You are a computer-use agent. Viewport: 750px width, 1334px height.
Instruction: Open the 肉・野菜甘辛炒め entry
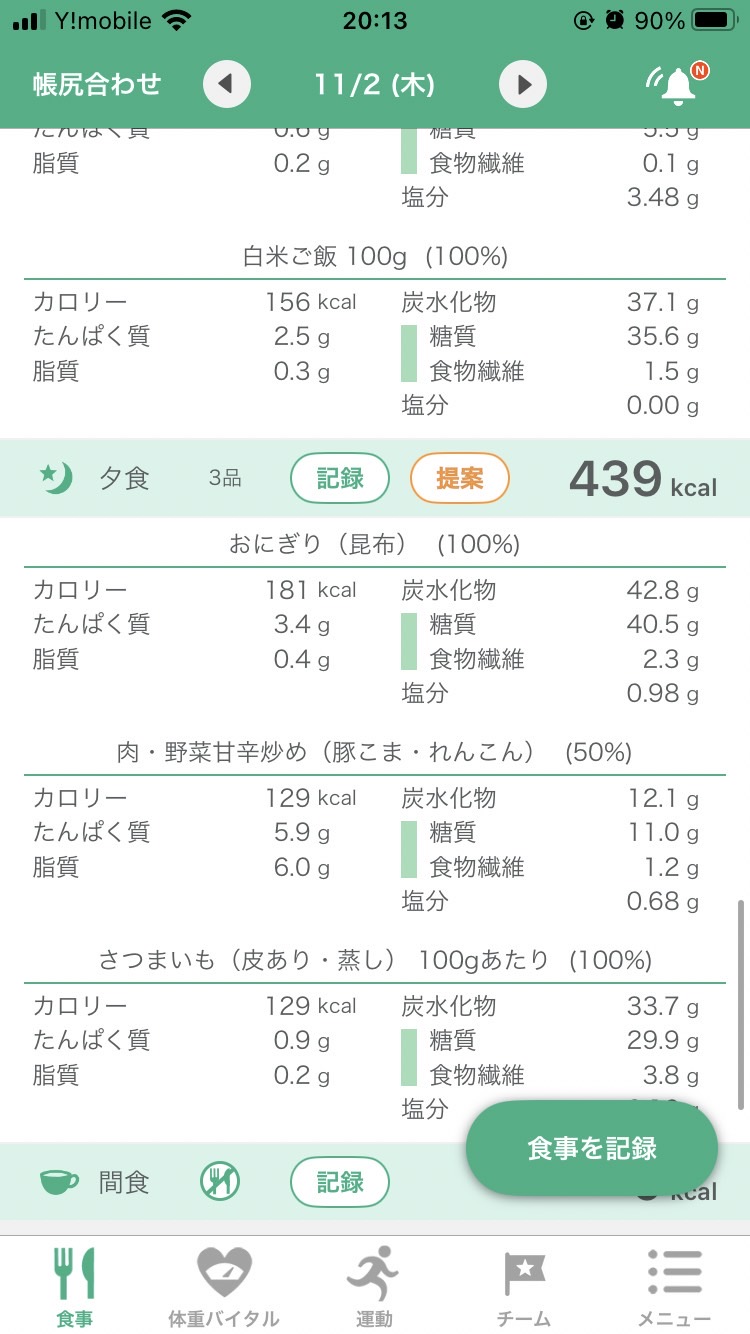375,752
